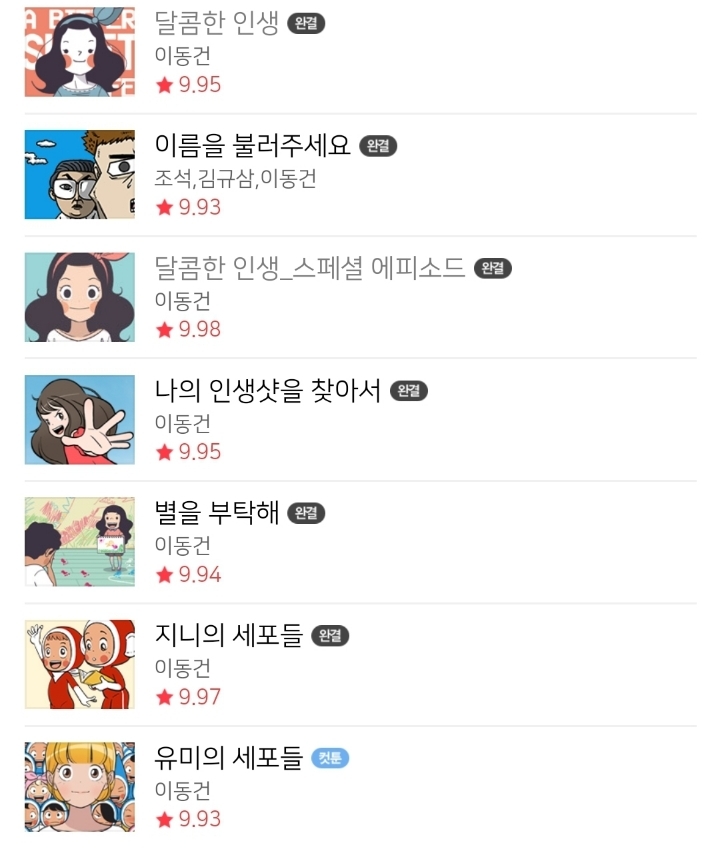View the webtoon 지니의 세포들
The width and height of the screenshot is (720, 855).
(360, 664)
